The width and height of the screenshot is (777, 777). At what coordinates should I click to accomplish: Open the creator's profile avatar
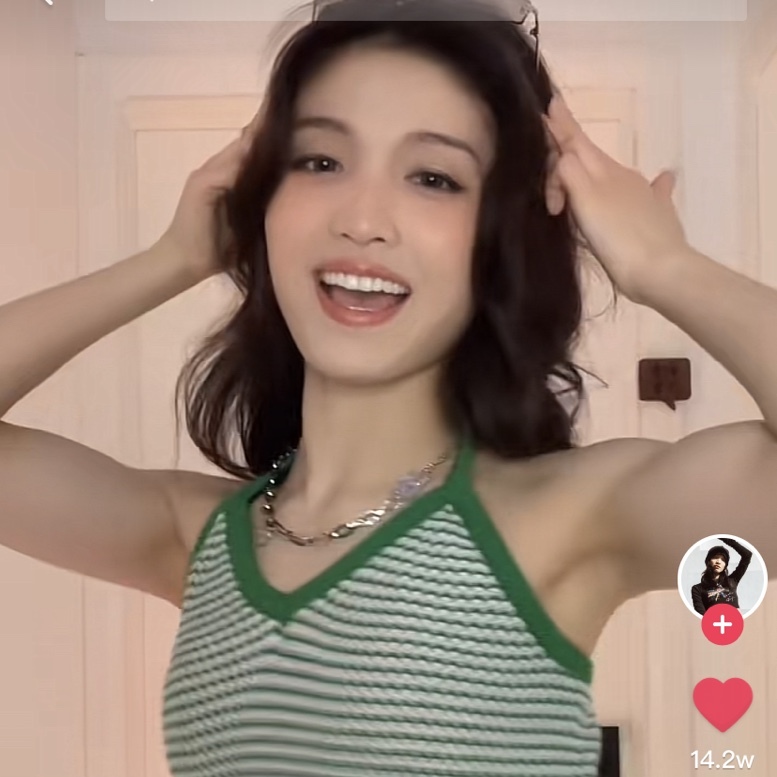(721, 577)
